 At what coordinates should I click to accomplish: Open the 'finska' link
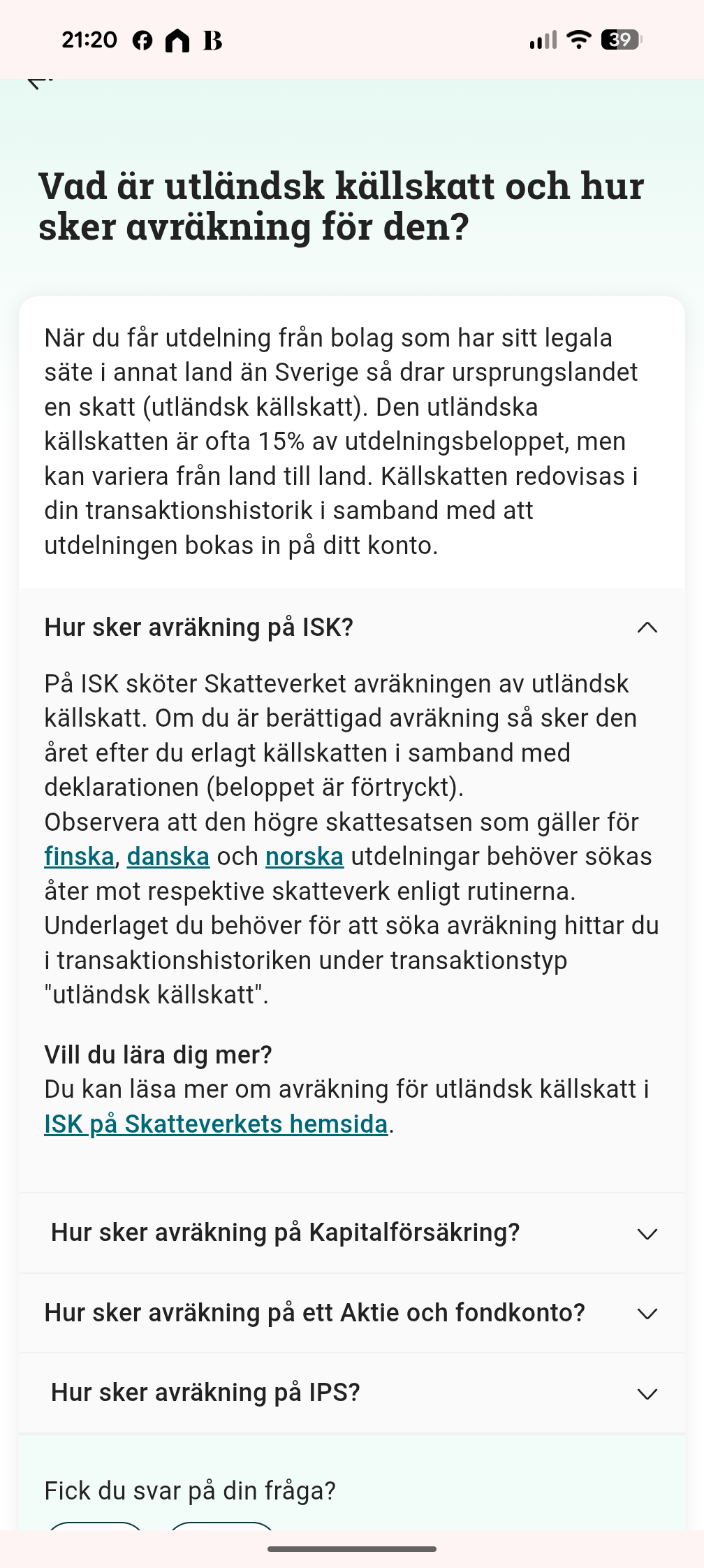pos(79,857)
